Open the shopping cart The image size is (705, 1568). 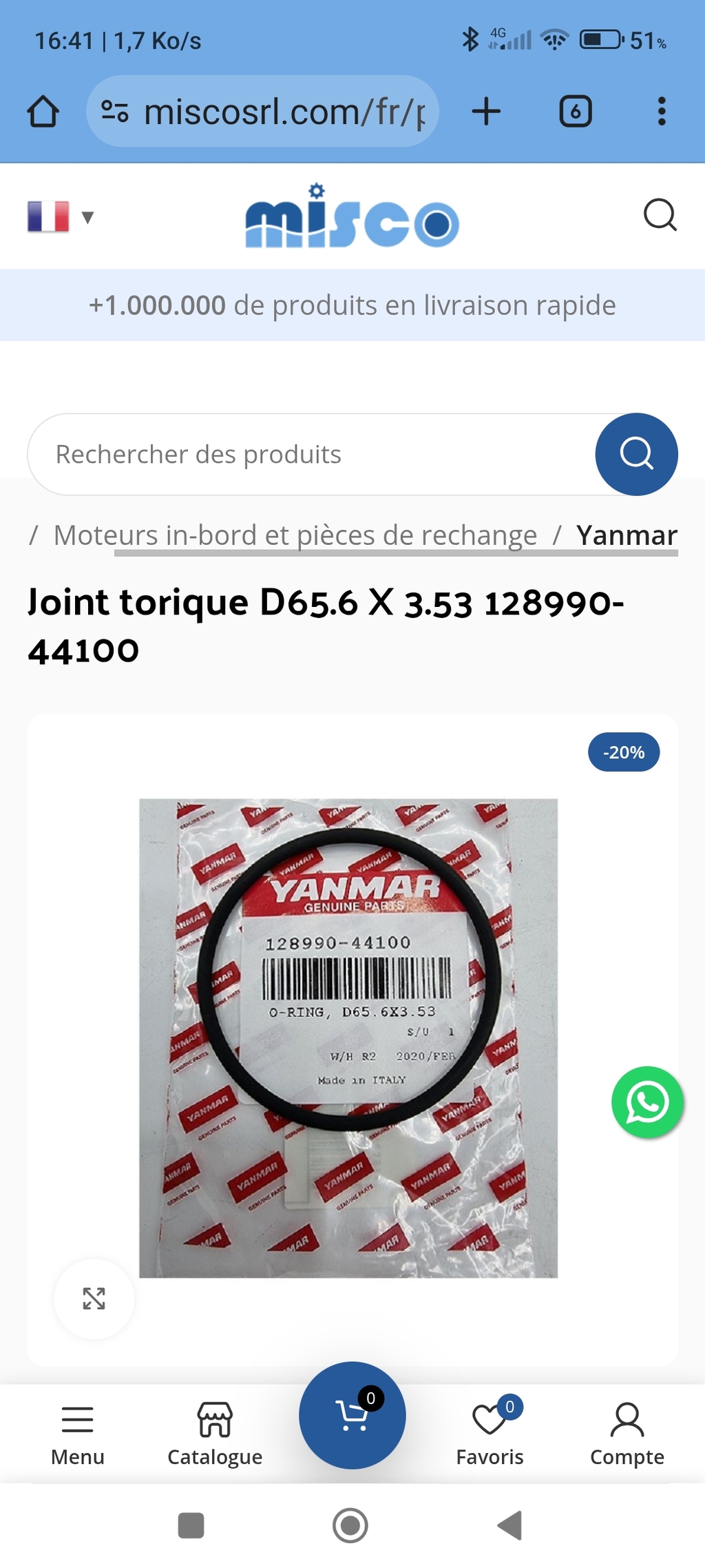tap(352, 1415)
